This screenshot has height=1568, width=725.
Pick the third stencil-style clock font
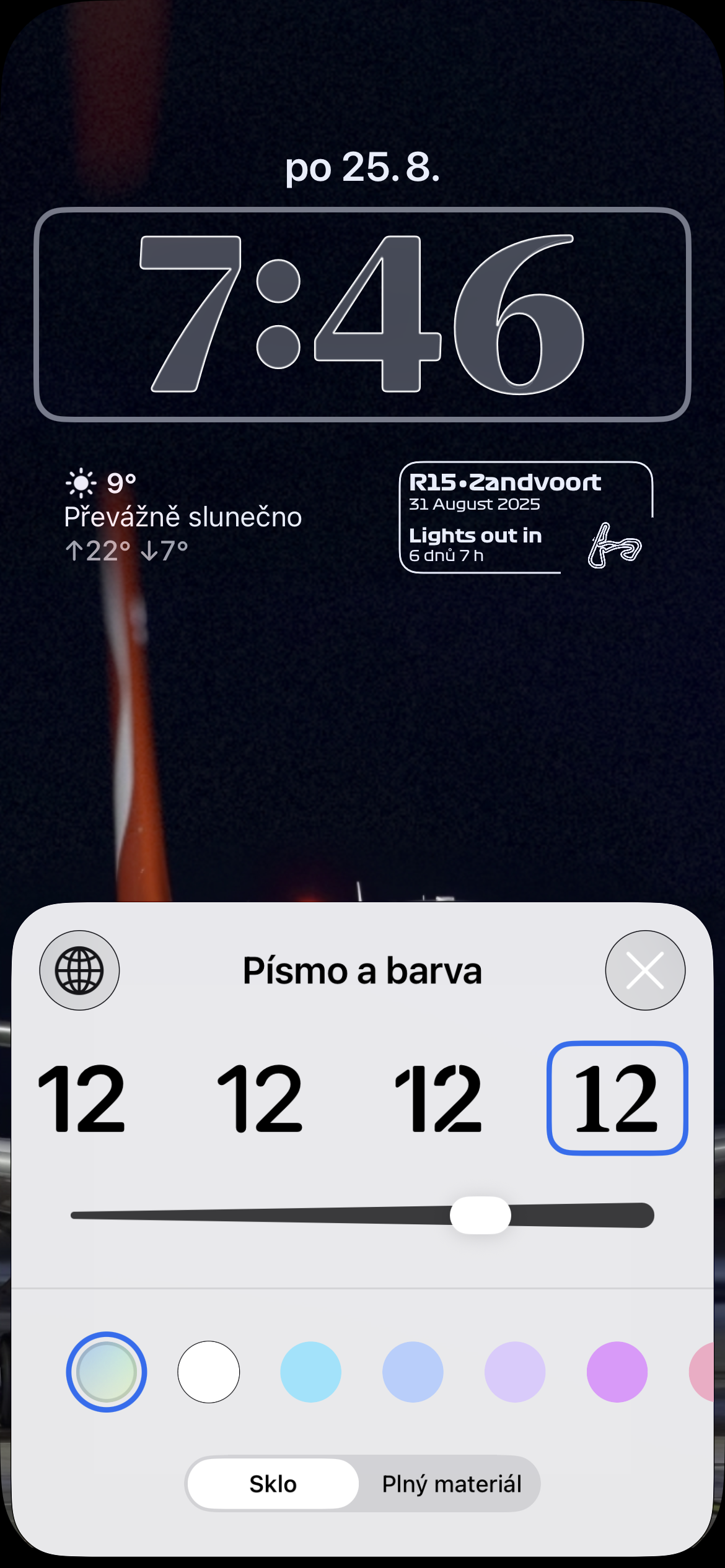point(438,1098)
